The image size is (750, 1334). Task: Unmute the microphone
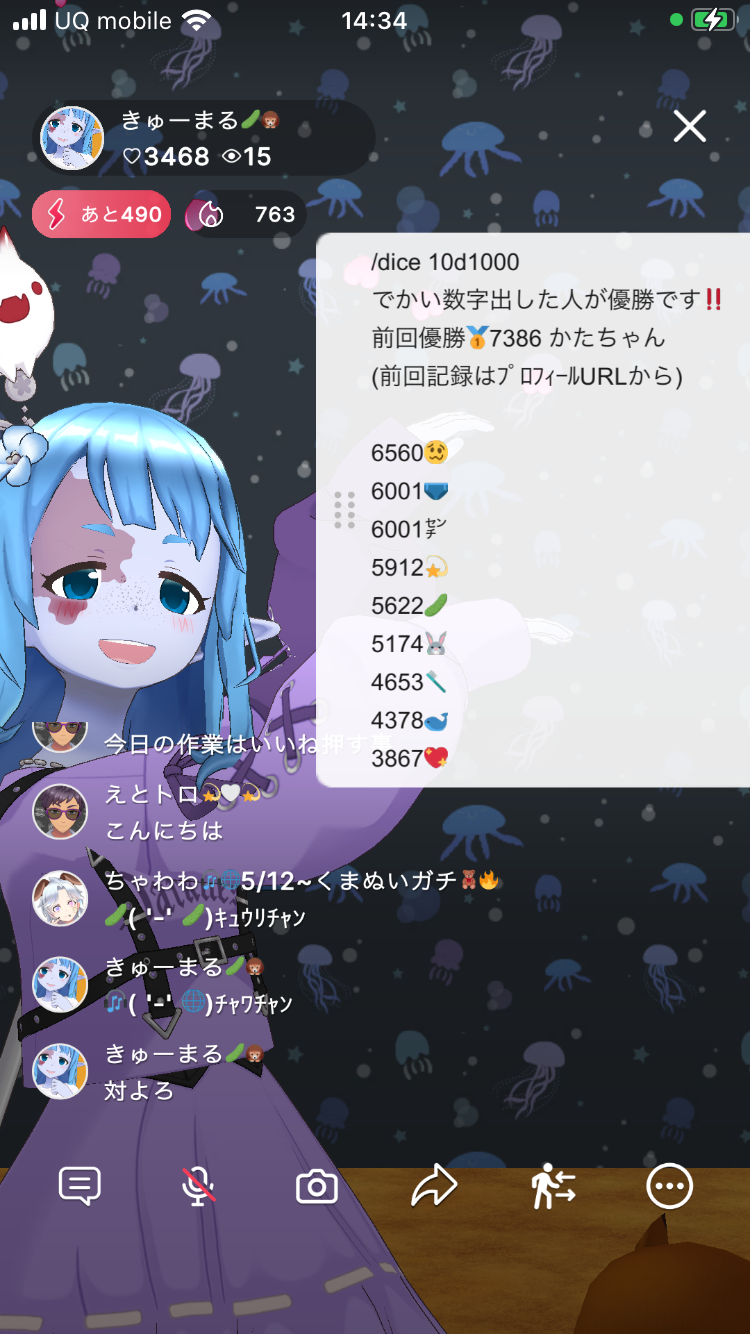(198, 1187)
